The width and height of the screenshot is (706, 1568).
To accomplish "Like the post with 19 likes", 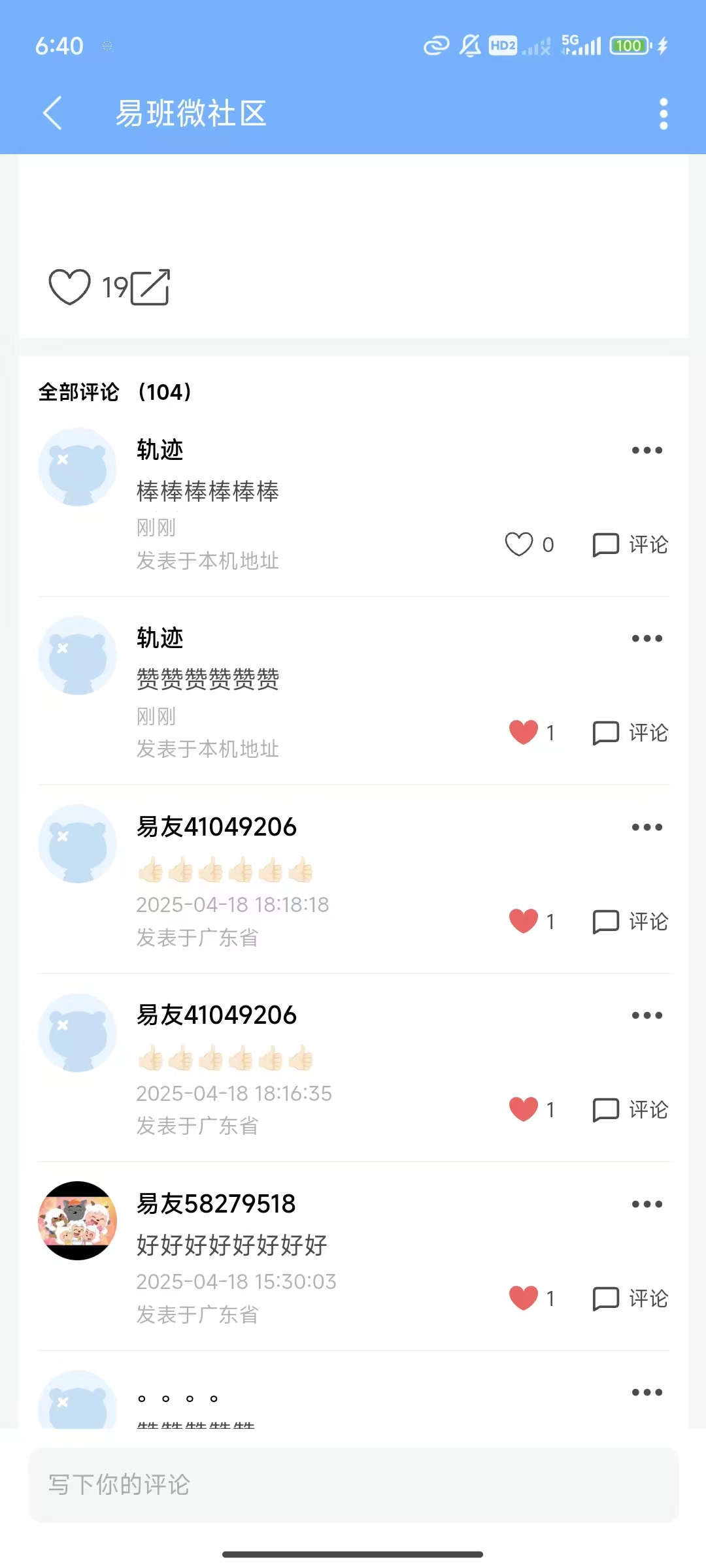I will click(x=69, y=287).
